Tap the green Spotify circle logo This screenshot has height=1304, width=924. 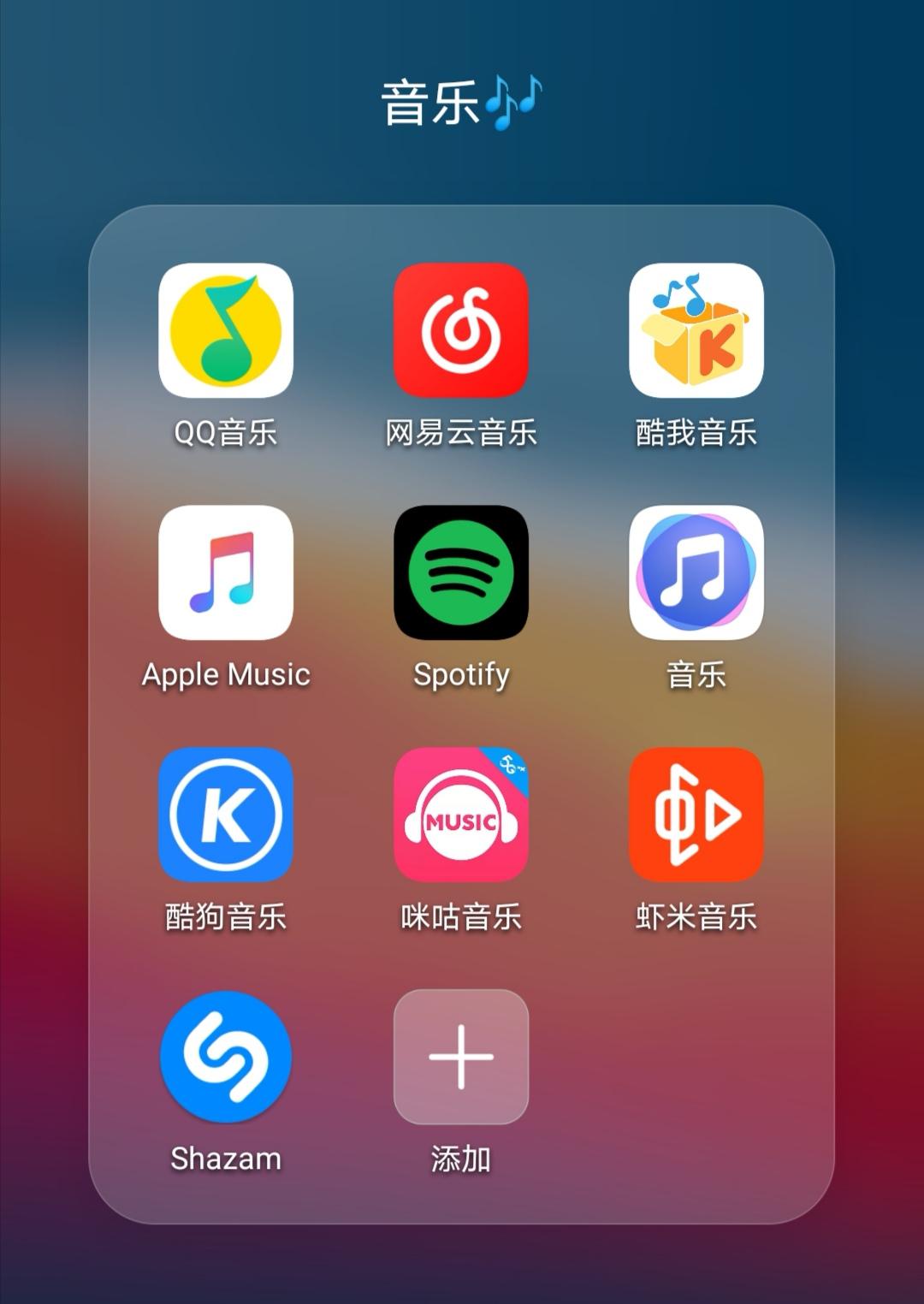tap(461, 573)
